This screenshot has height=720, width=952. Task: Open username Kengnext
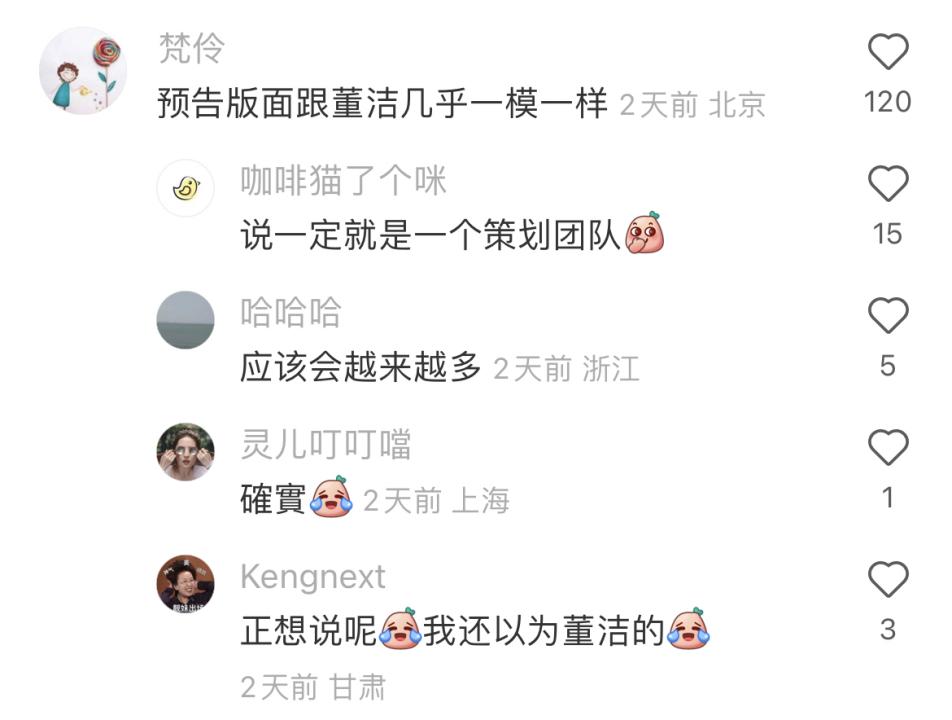313,577
